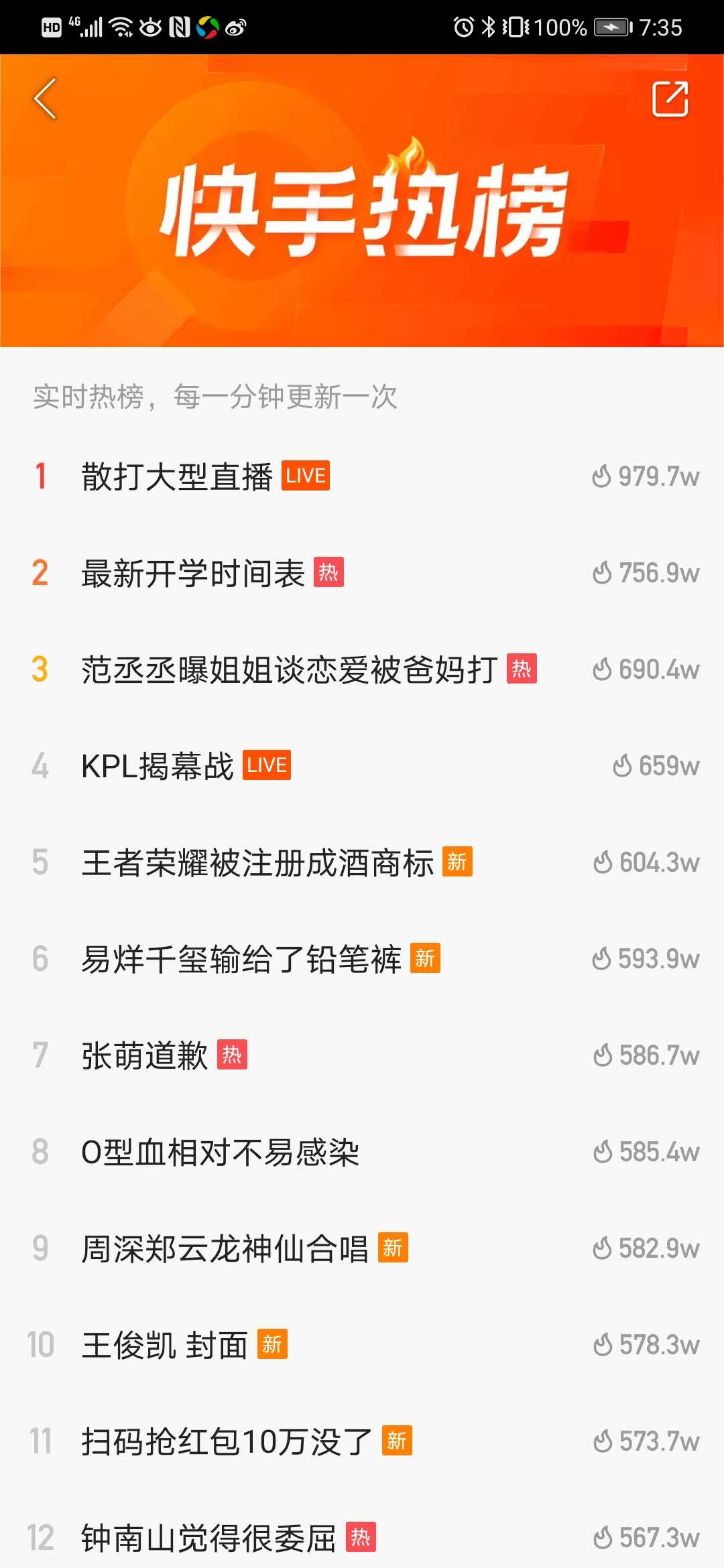Screen dimensions: 724x1568
Task: Share the Kuaishou hot list
Action: pyautogui.click(x=670, y=99)
